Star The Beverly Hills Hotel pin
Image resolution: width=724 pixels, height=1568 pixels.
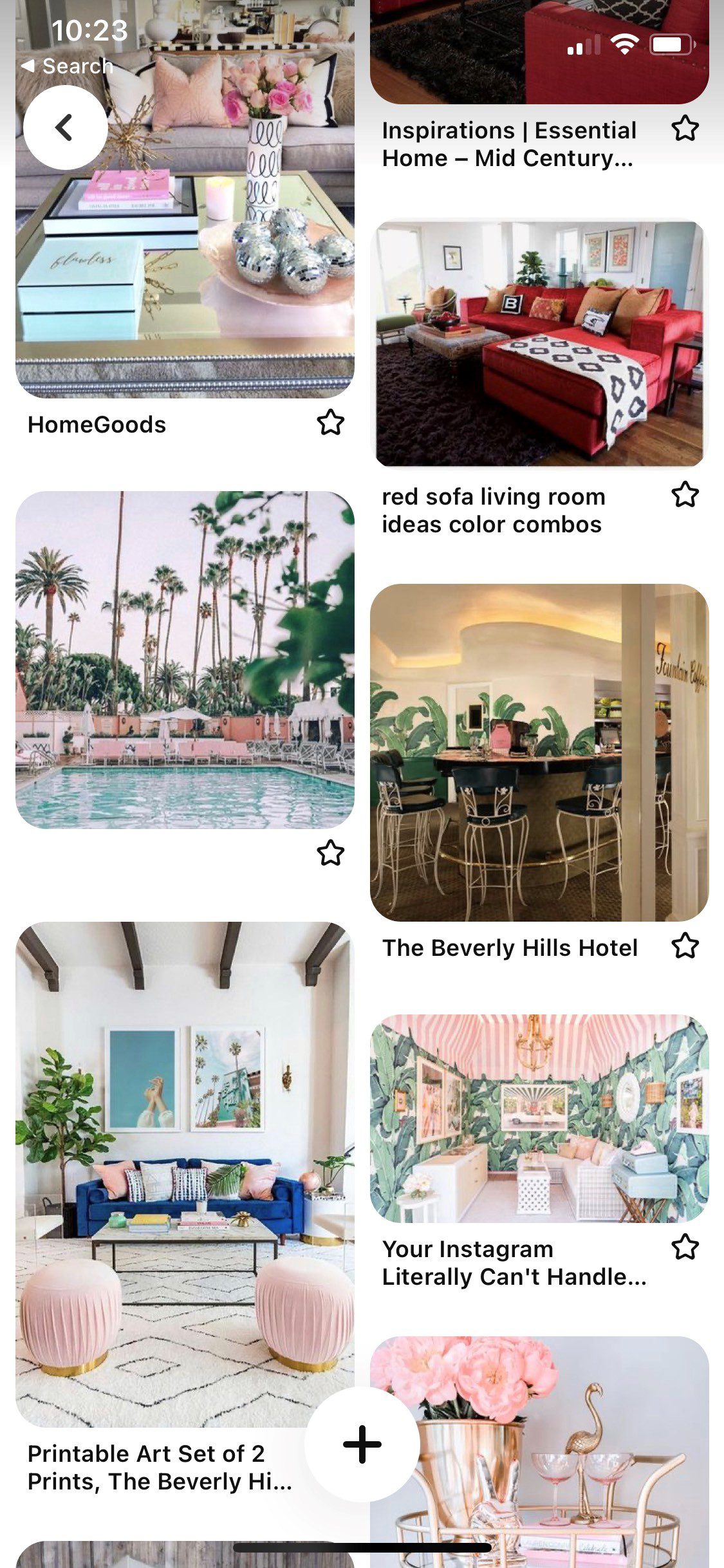point(685,946)
